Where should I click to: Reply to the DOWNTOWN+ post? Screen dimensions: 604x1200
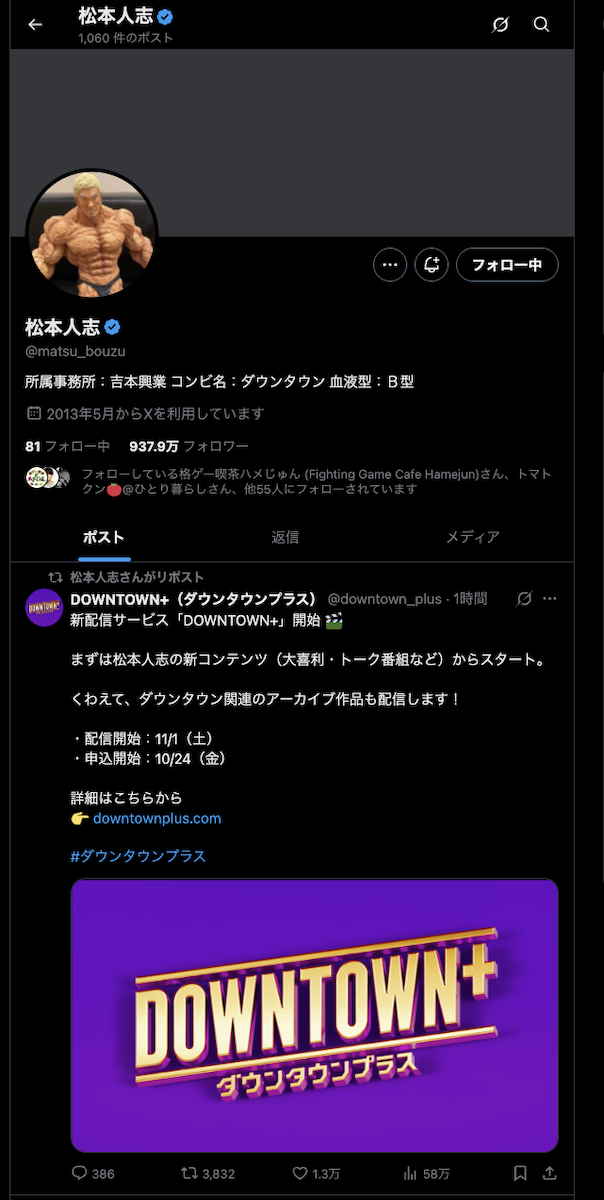click(94, 1173)
